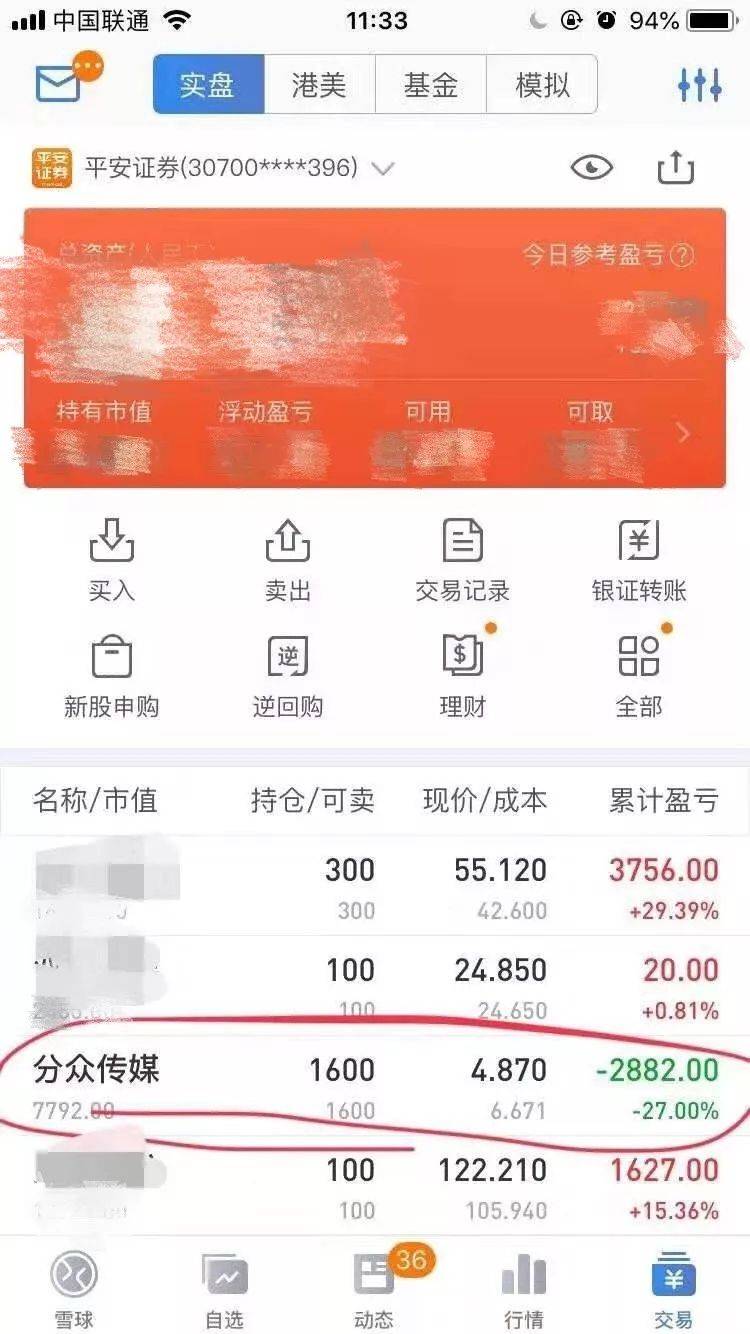750x1334 pixels.
Task: Open 新股申购 IPO subscription
Action: click(x=111, y=675)
